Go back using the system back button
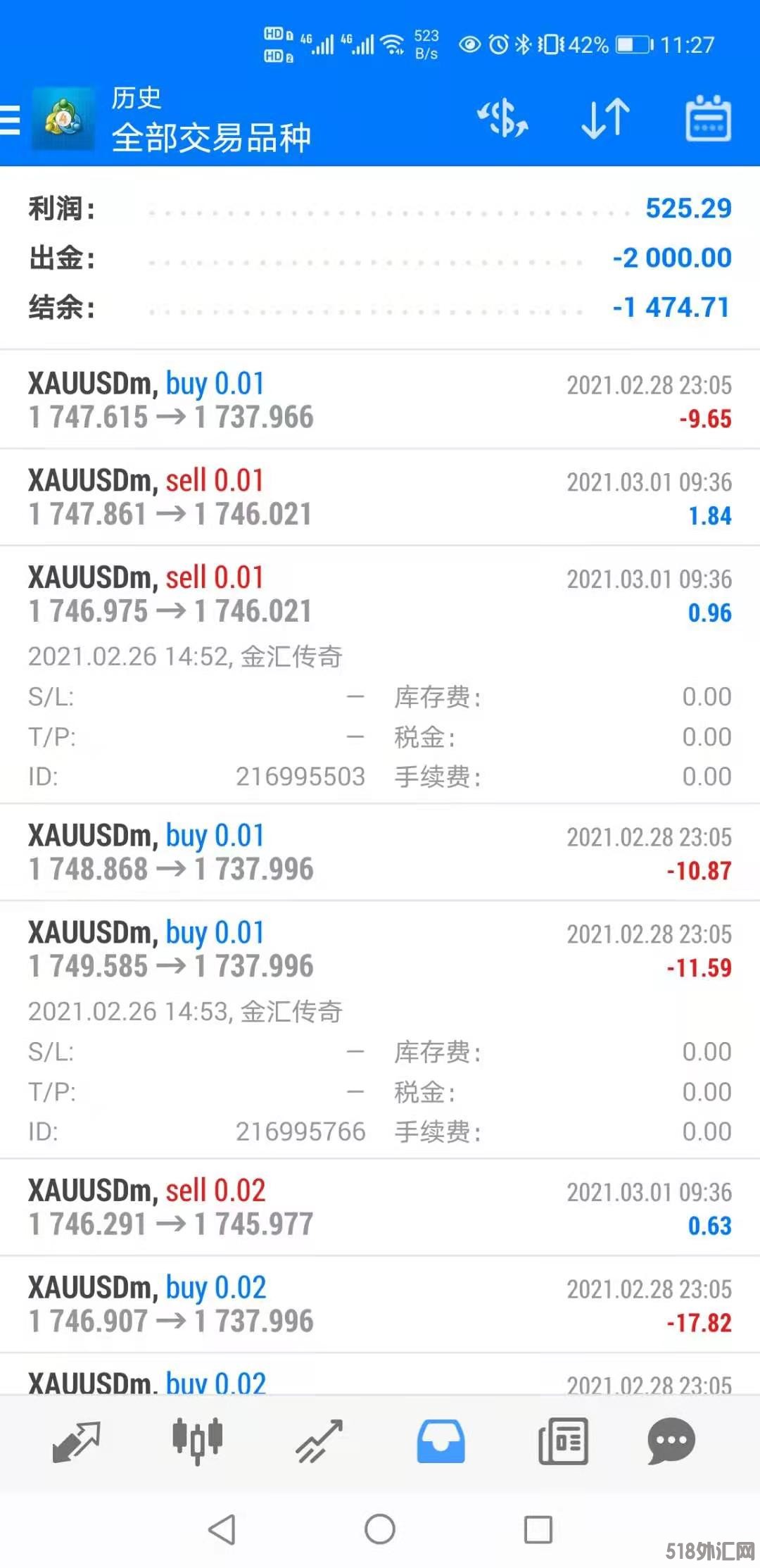The height and width of the screenshot is (1568, 760). [222, 1529]
